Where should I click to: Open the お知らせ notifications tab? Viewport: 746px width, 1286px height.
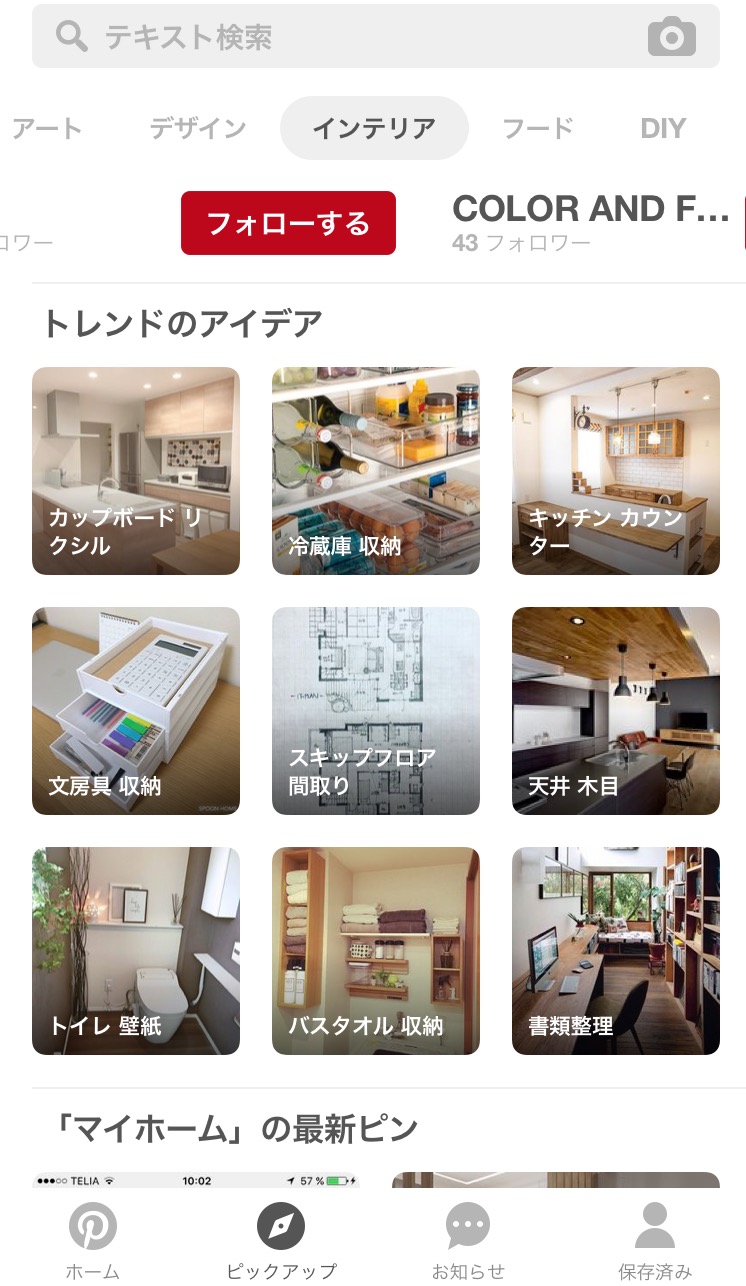pos(468,1241)
